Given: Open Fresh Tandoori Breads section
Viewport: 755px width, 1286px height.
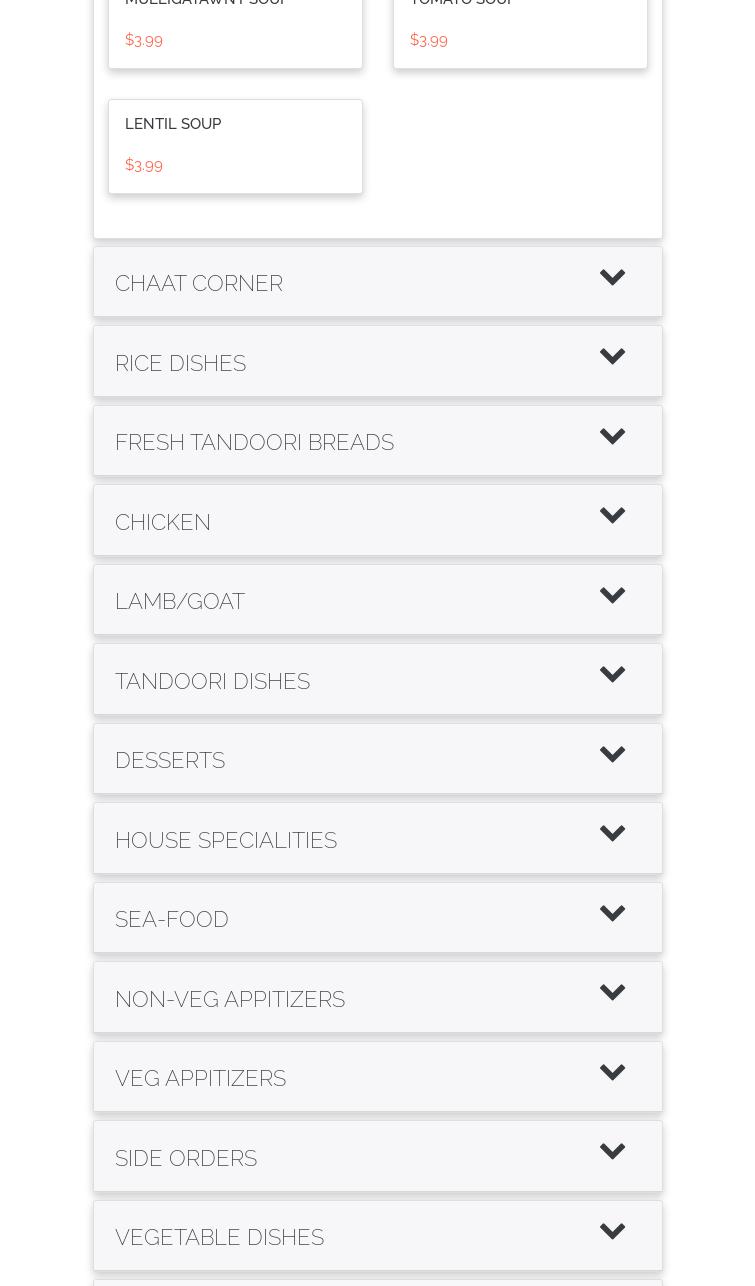Looking at the screenshot, I should (377, 441).
